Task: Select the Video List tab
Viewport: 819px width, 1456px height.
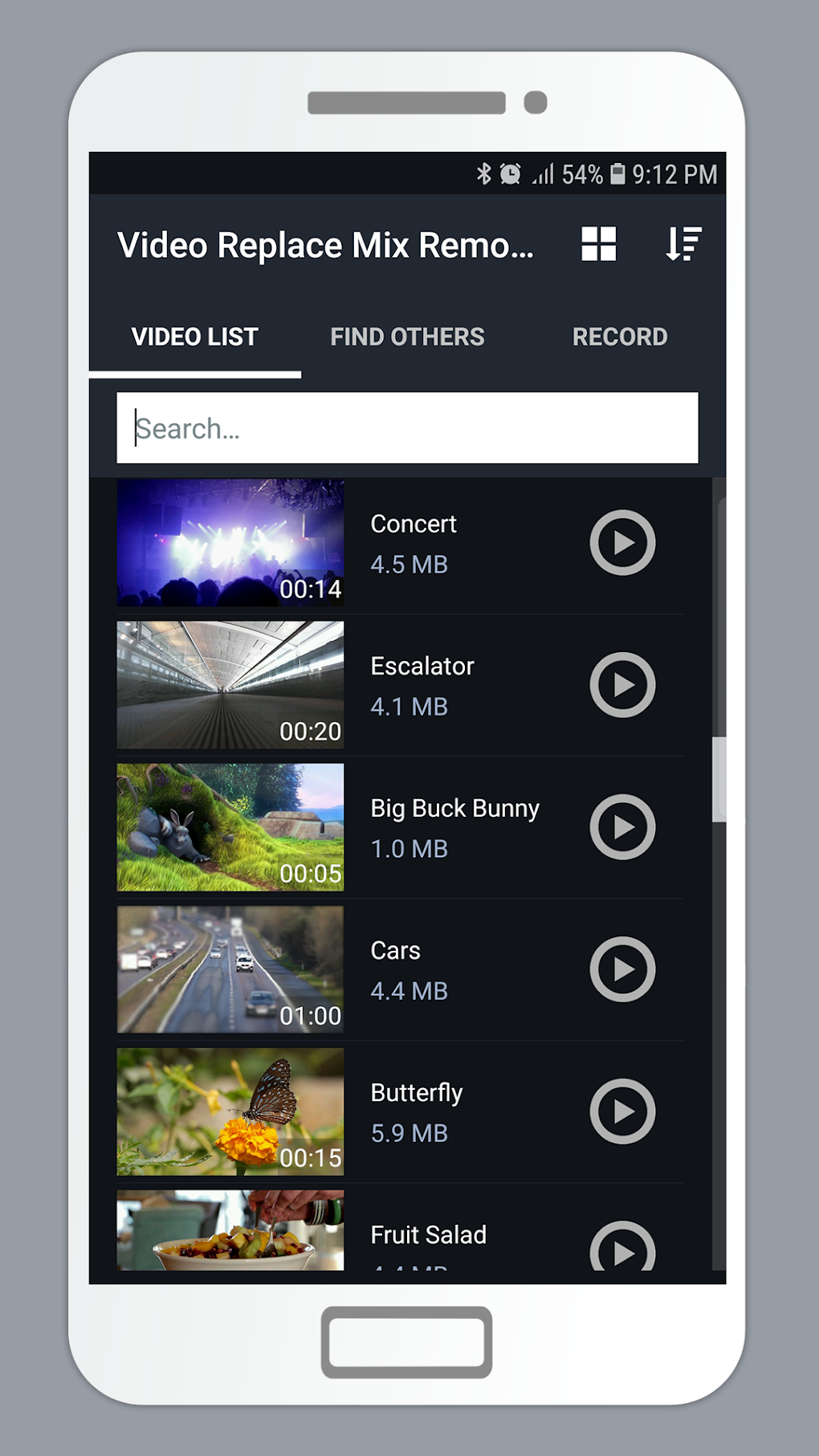Action: pos(195,336)
